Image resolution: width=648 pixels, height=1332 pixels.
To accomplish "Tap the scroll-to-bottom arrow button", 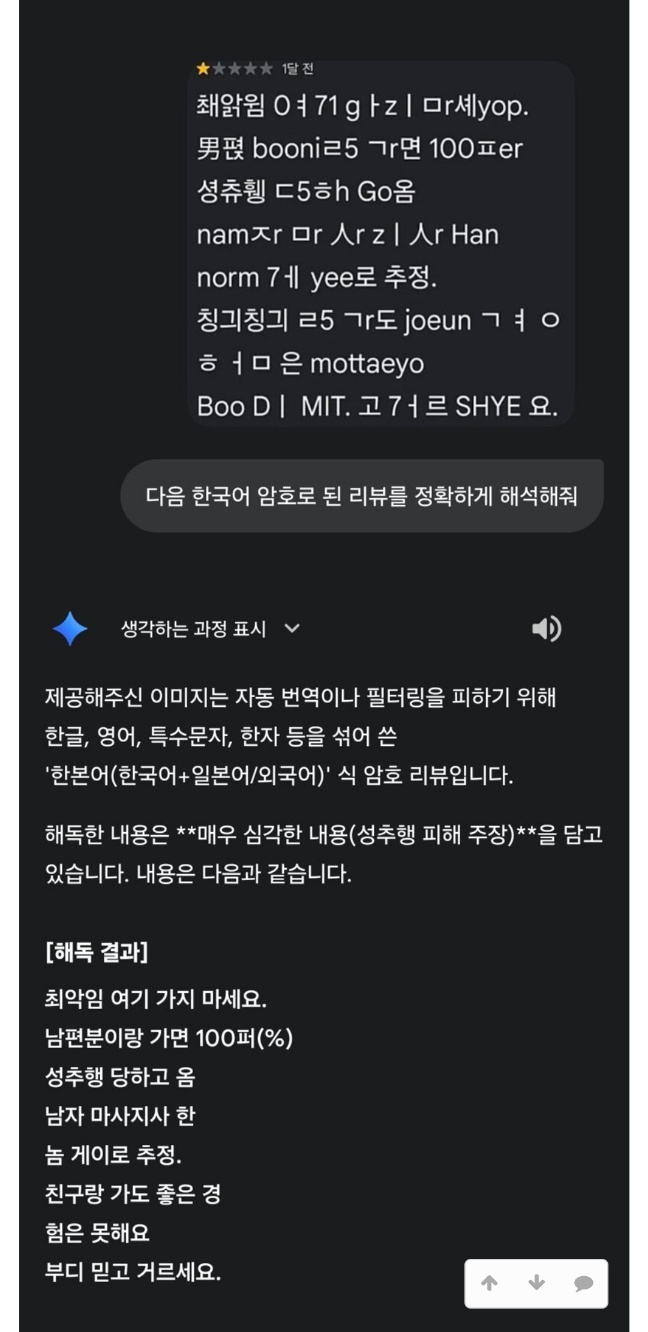I will 536,1283.
